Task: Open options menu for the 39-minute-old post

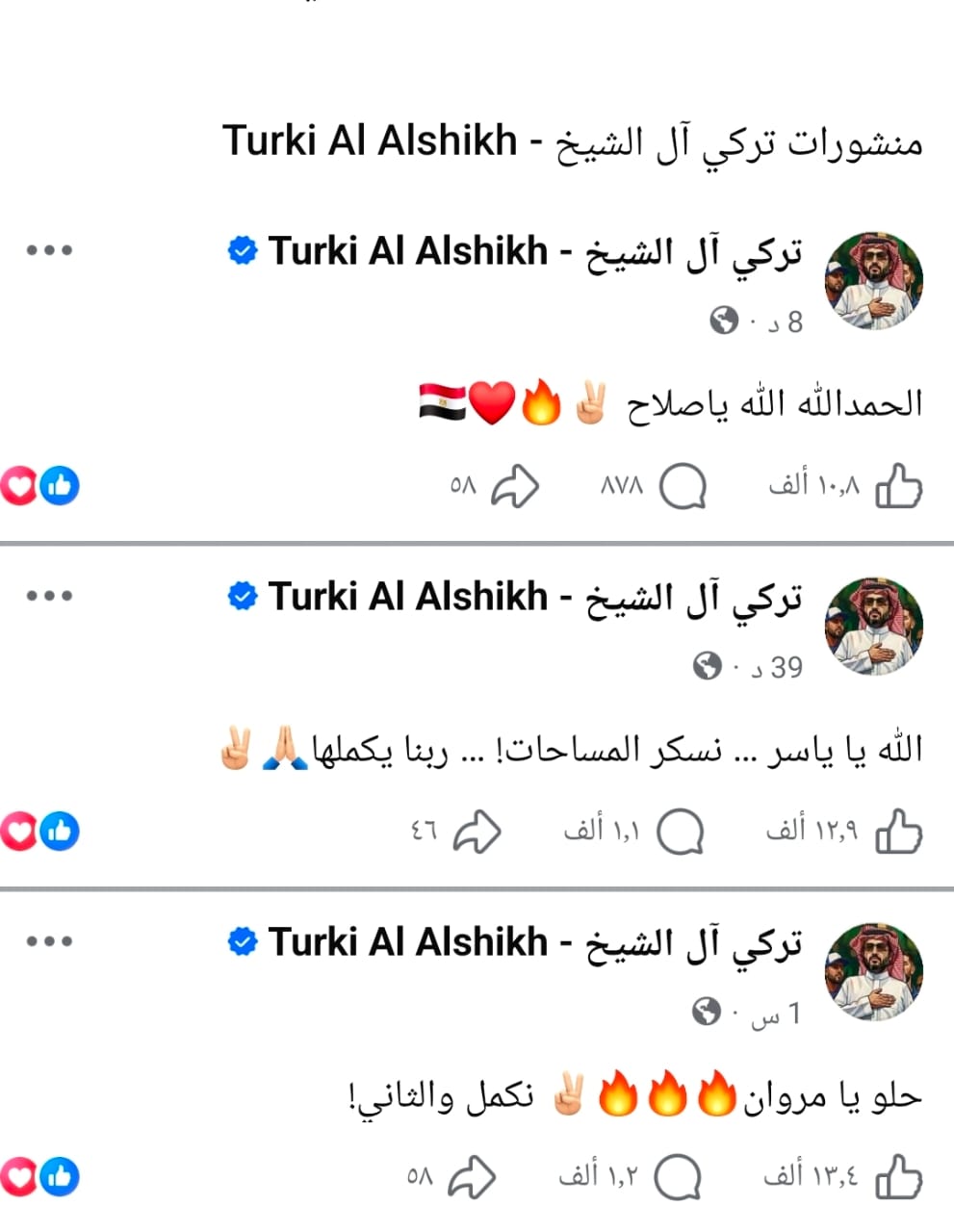Action: [49, 597]
